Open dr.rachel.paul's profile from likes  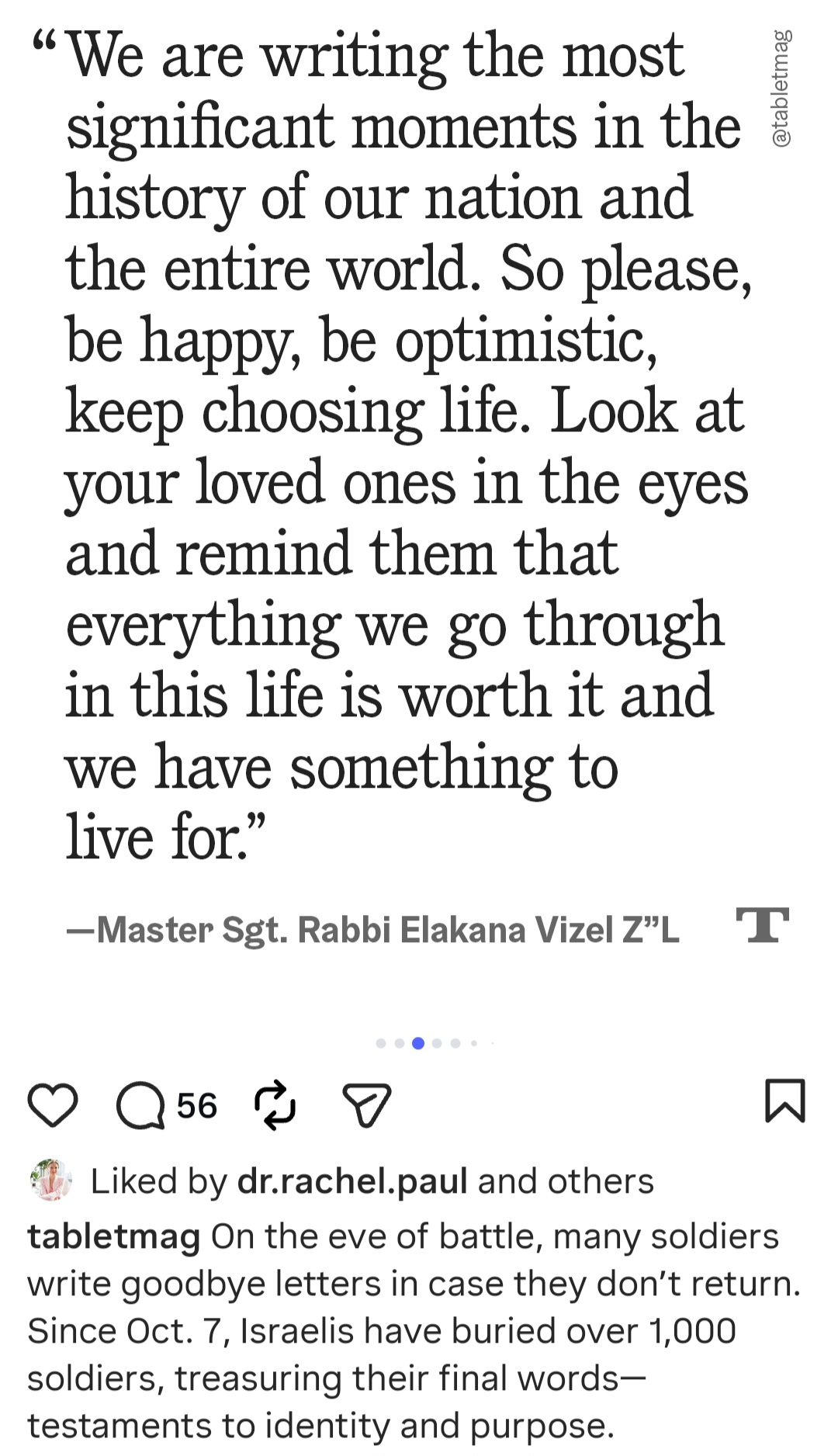click(x=352, y=1181)
